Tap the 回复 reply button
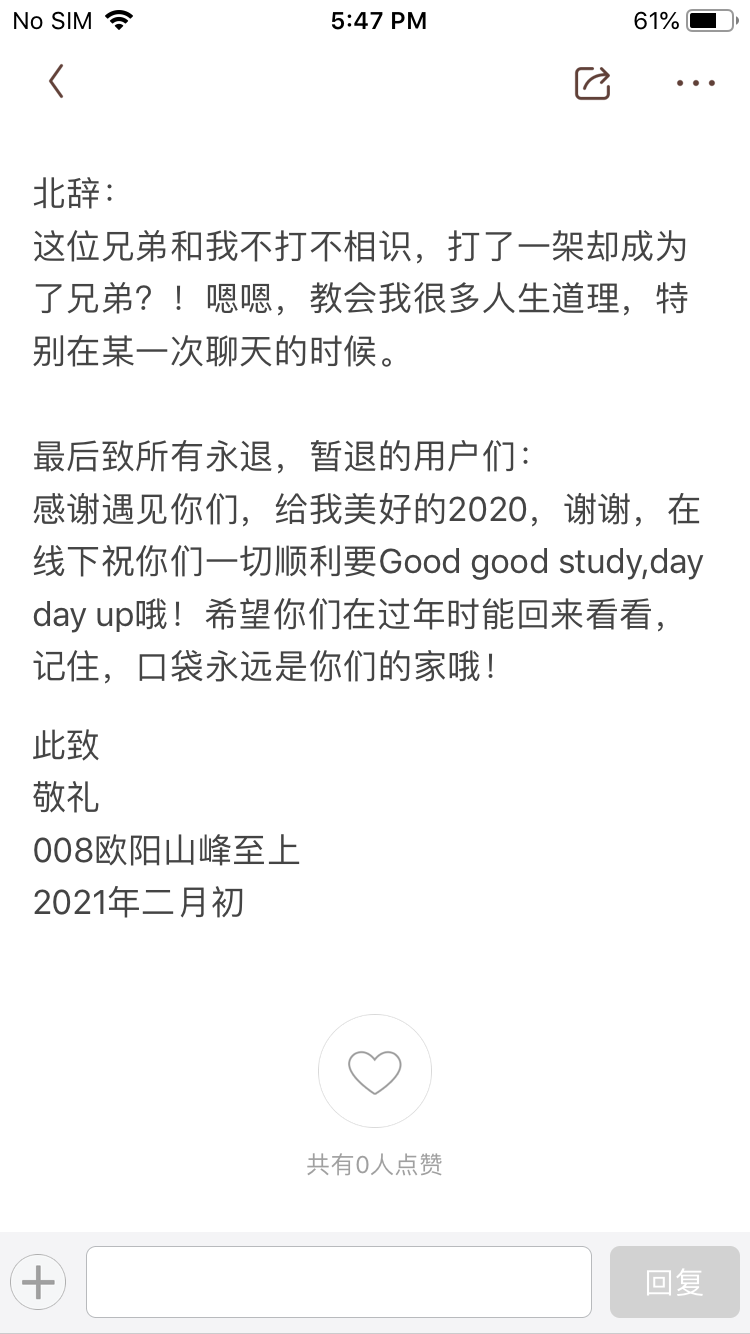 coord(675,1282)
